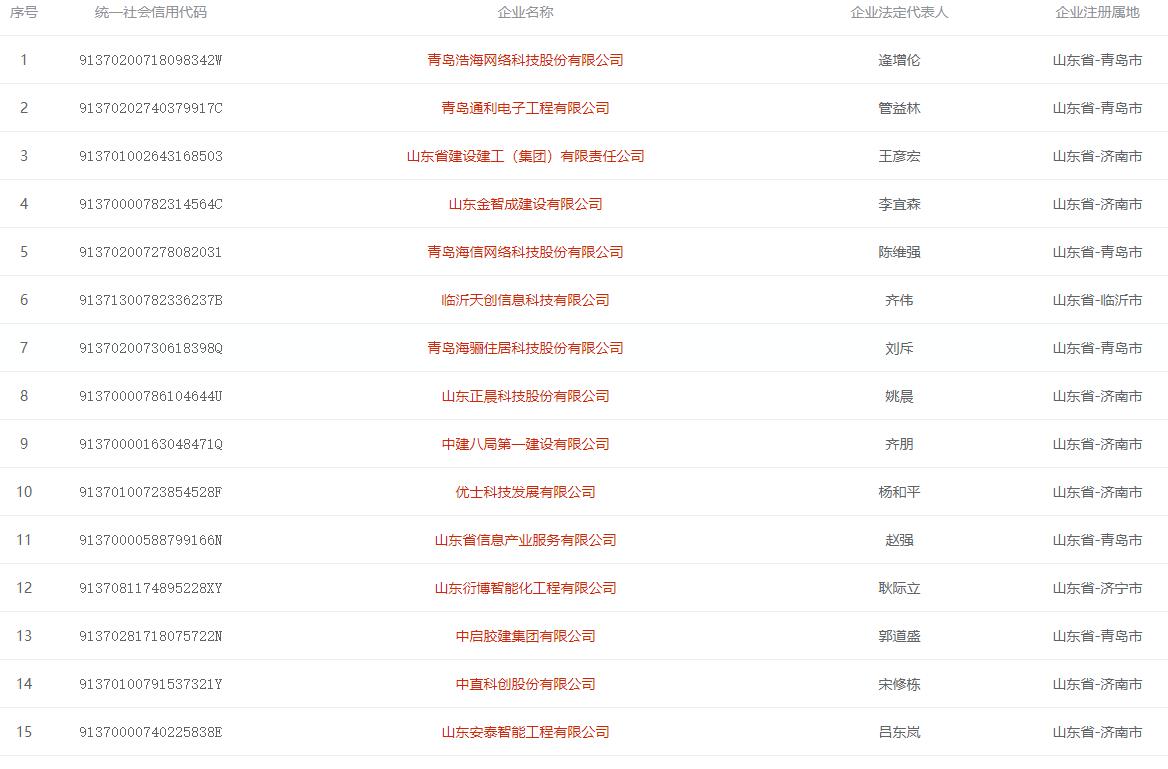The width and height of the screenshot is (1168, 769).
Task: Tap 临沂天创信息科技有限公司 company name
Action: pos(525,300)
